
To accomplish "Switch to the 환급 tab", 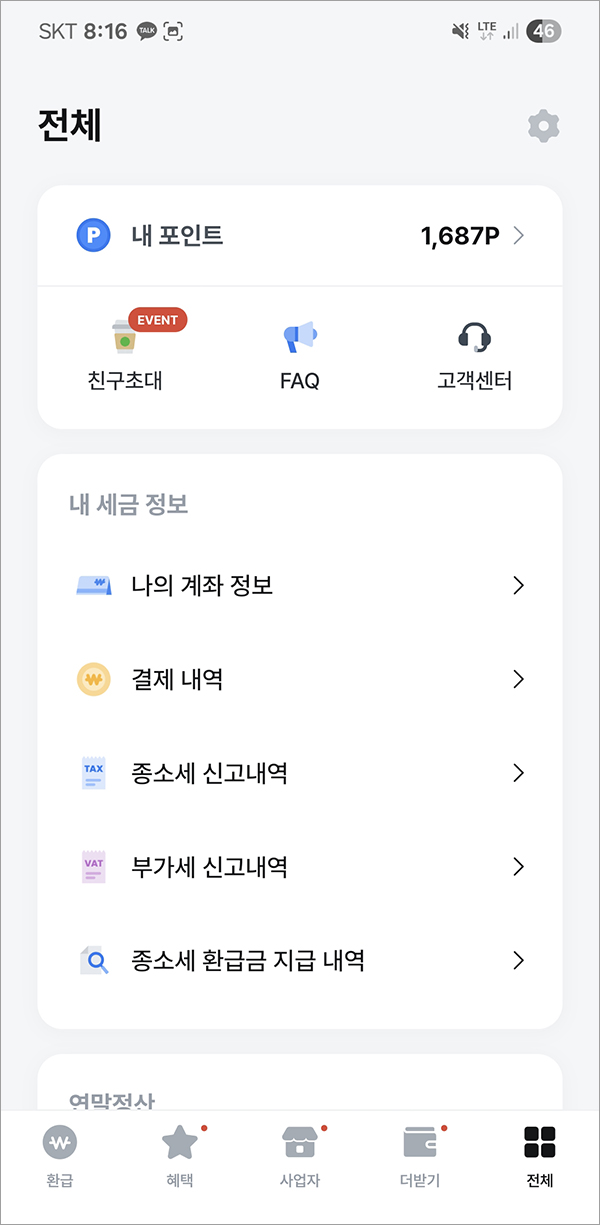I will (x=60, y=1155).
